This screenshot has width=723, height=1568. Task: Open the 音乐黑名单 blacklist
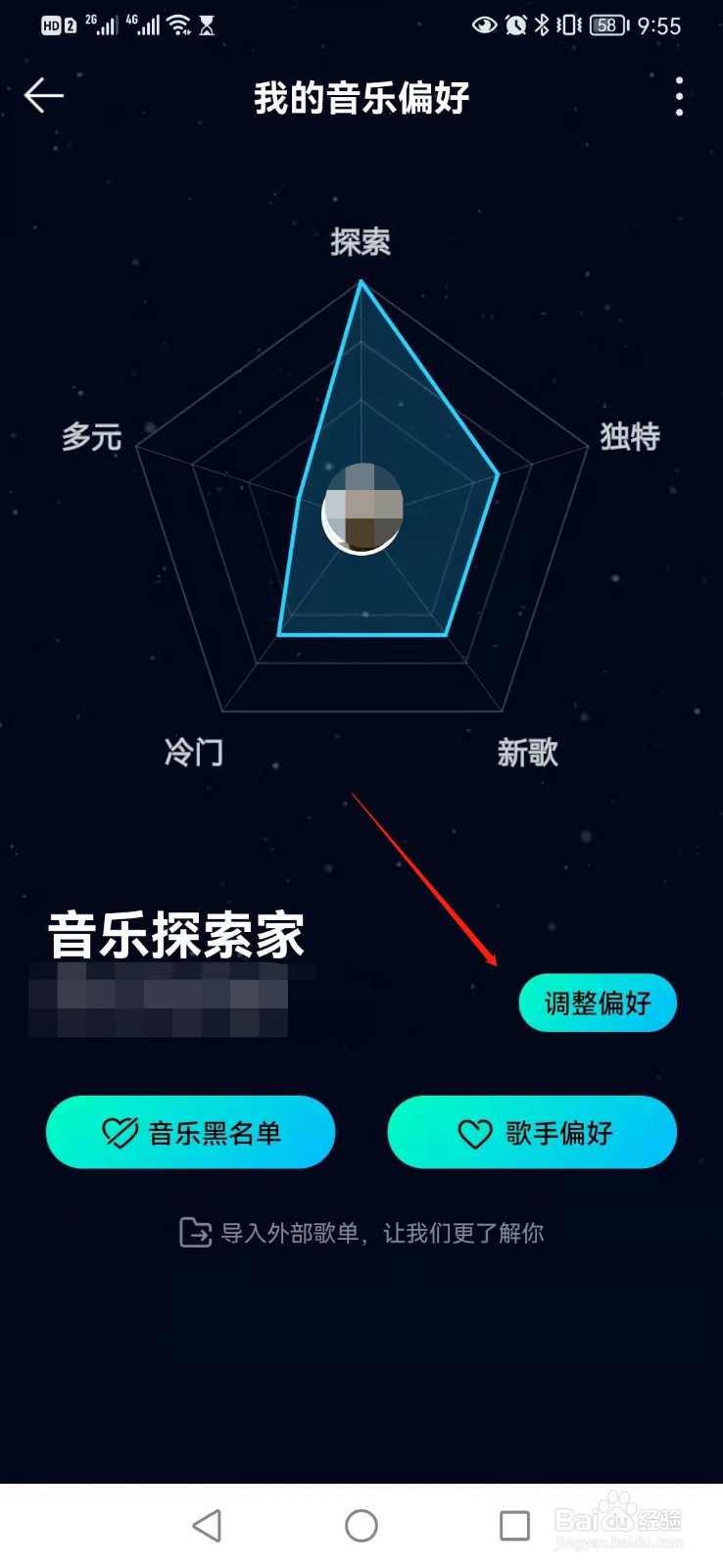point(189,1132)
